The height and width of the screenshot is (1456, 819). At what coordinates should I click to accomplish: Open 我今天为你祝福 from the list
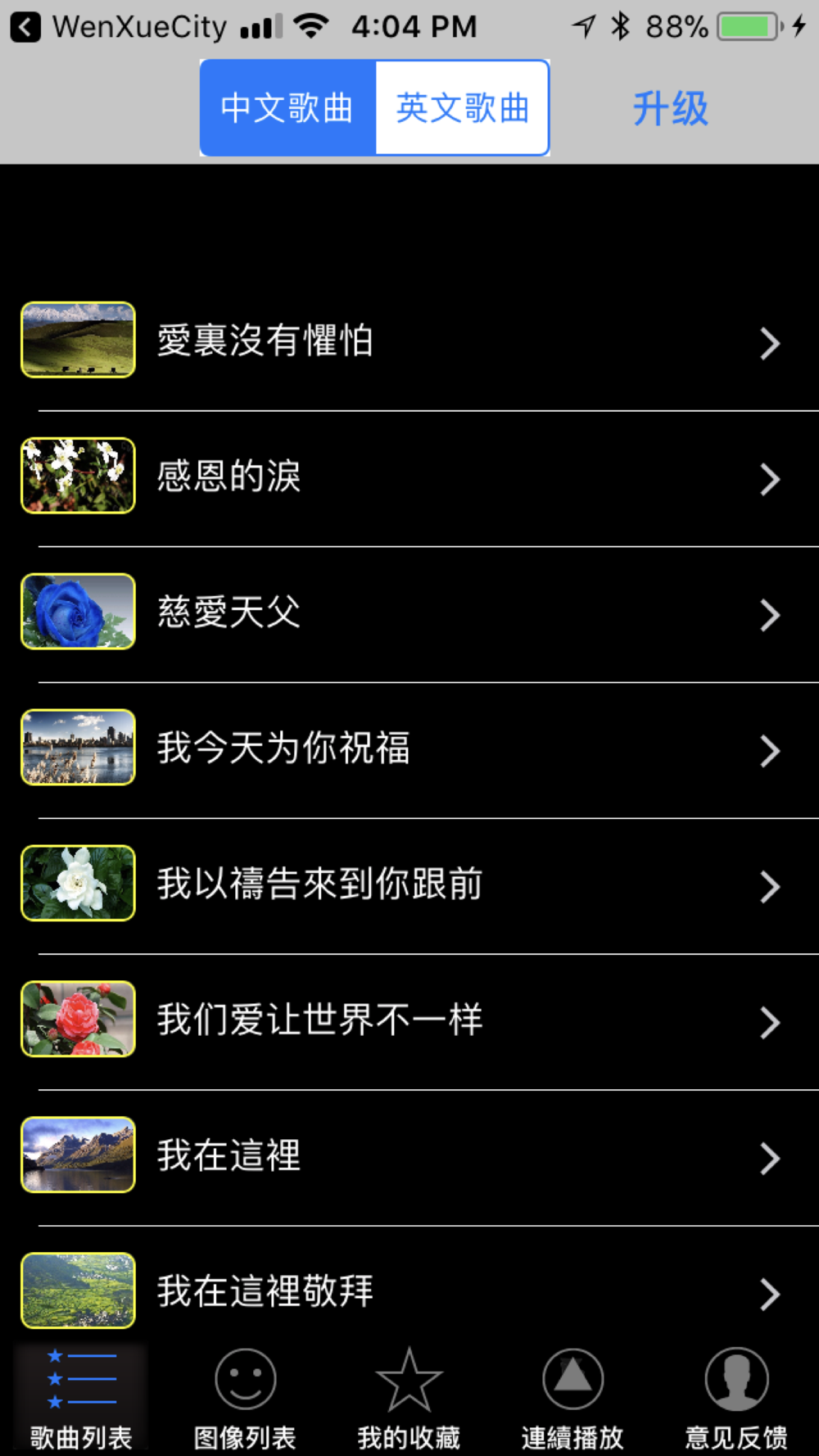(x=409, y=748)
